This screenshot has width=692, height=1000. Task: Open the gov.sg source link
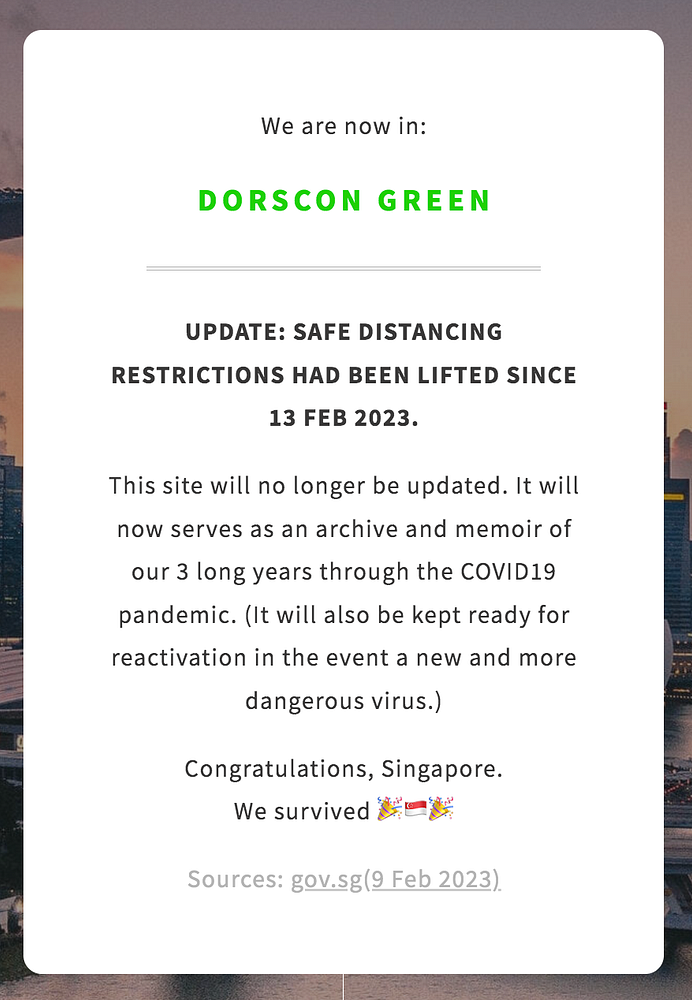[x=326, y=880]
